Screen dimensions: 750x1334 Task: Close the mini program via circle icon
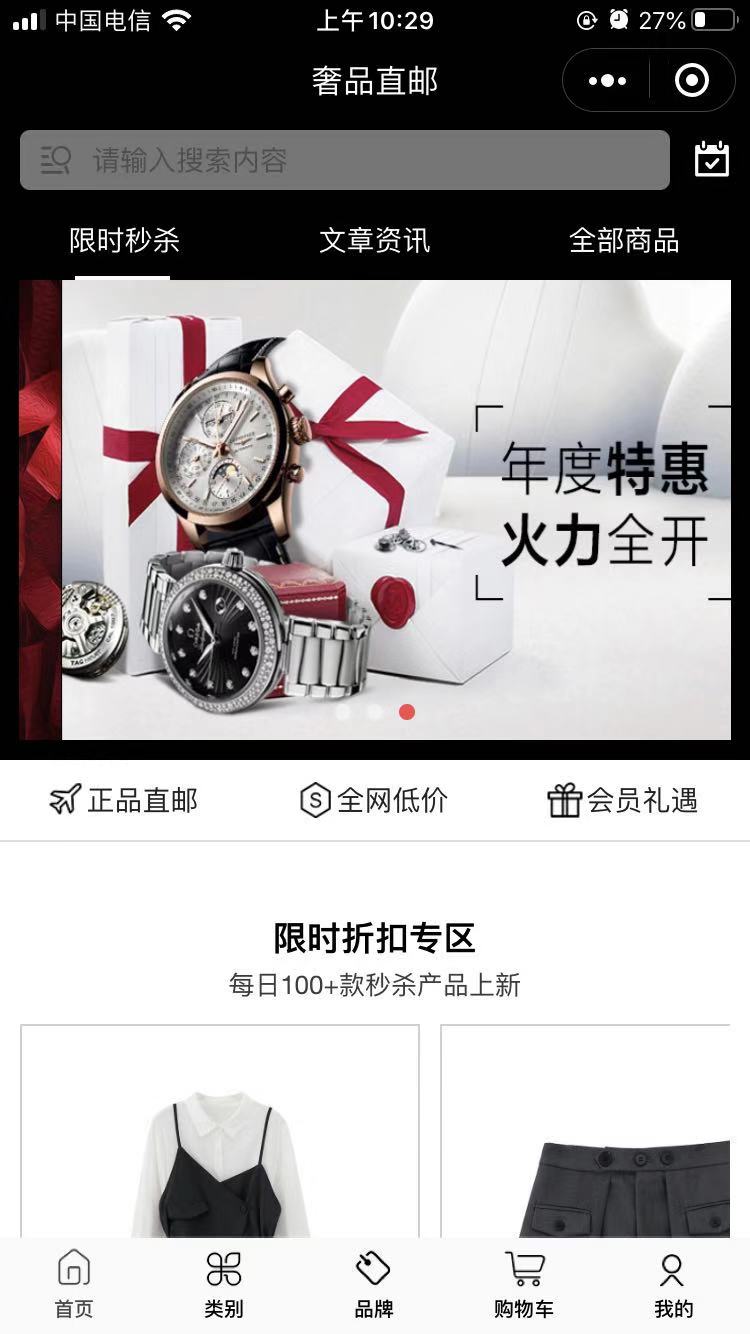click(692, 81)
